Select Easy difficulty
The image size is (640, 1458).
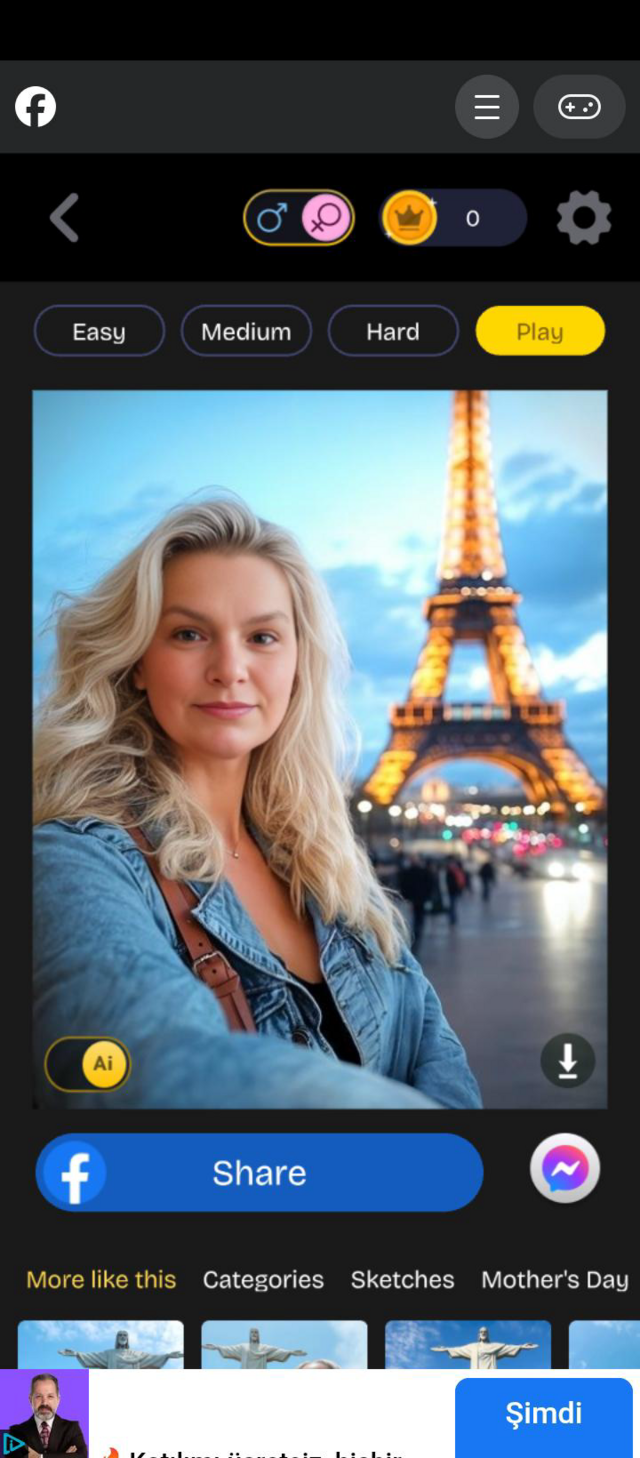[x=99, y=331]
